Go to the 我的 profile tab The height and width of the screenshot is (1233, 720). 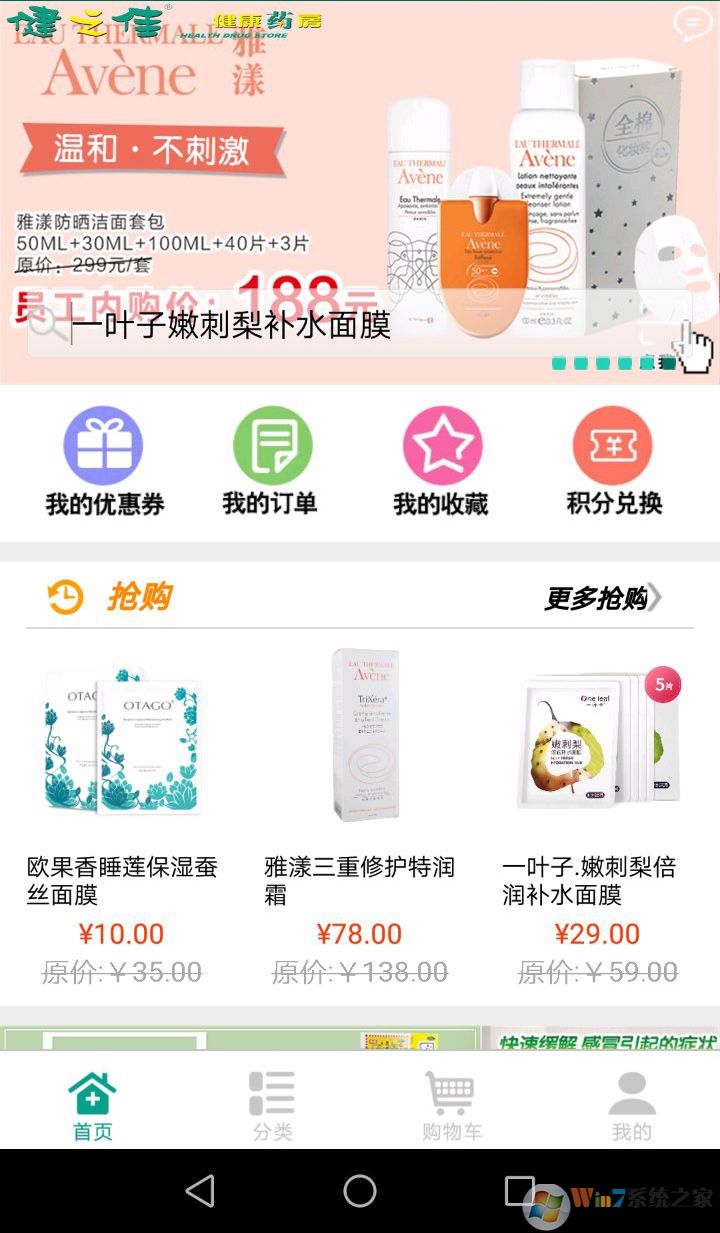pyautogui.click(x=631, y=1105)
